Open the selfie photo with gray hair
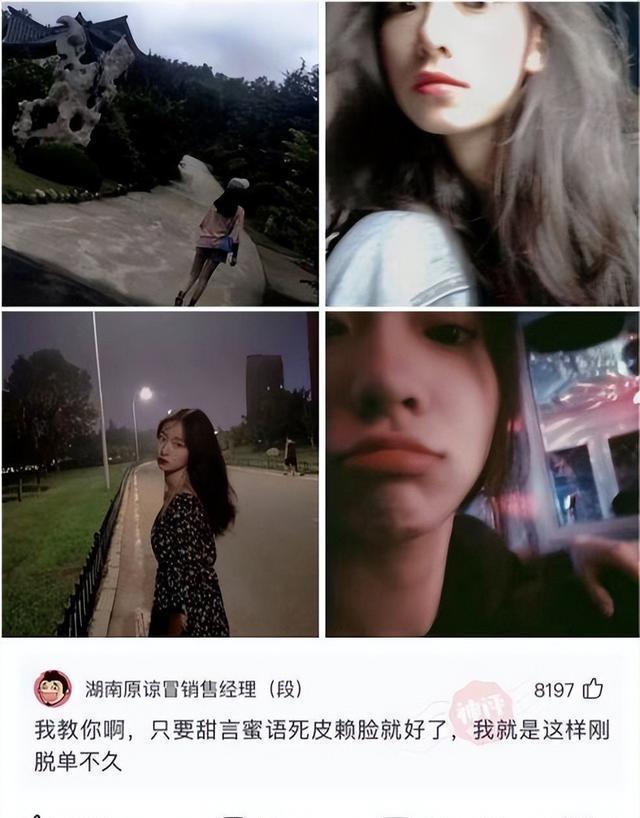Image resolution: width=640 pixels, height=818 pixels. [482, 154]
